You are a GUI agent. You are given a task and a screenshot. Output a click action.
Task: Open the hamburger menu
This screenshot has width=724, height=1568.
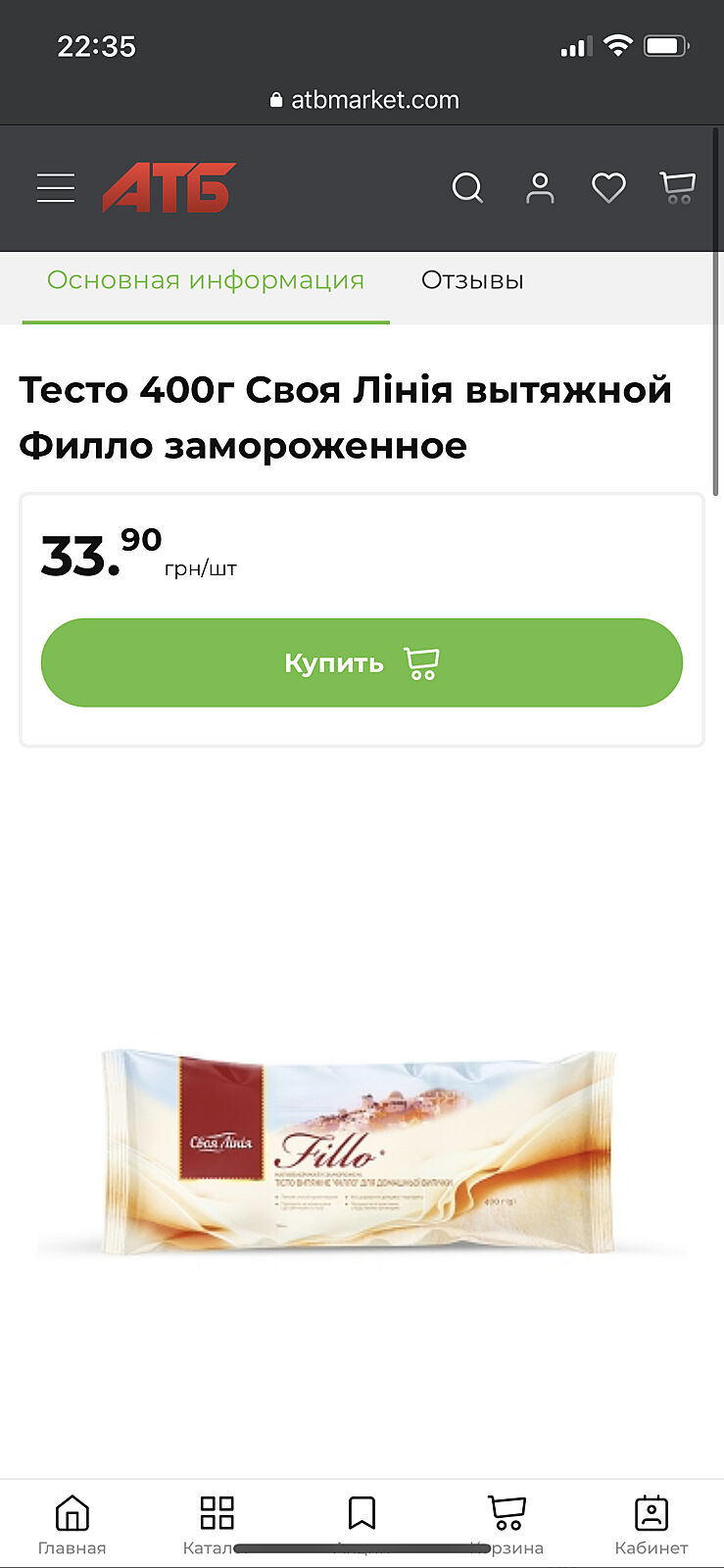56,187
